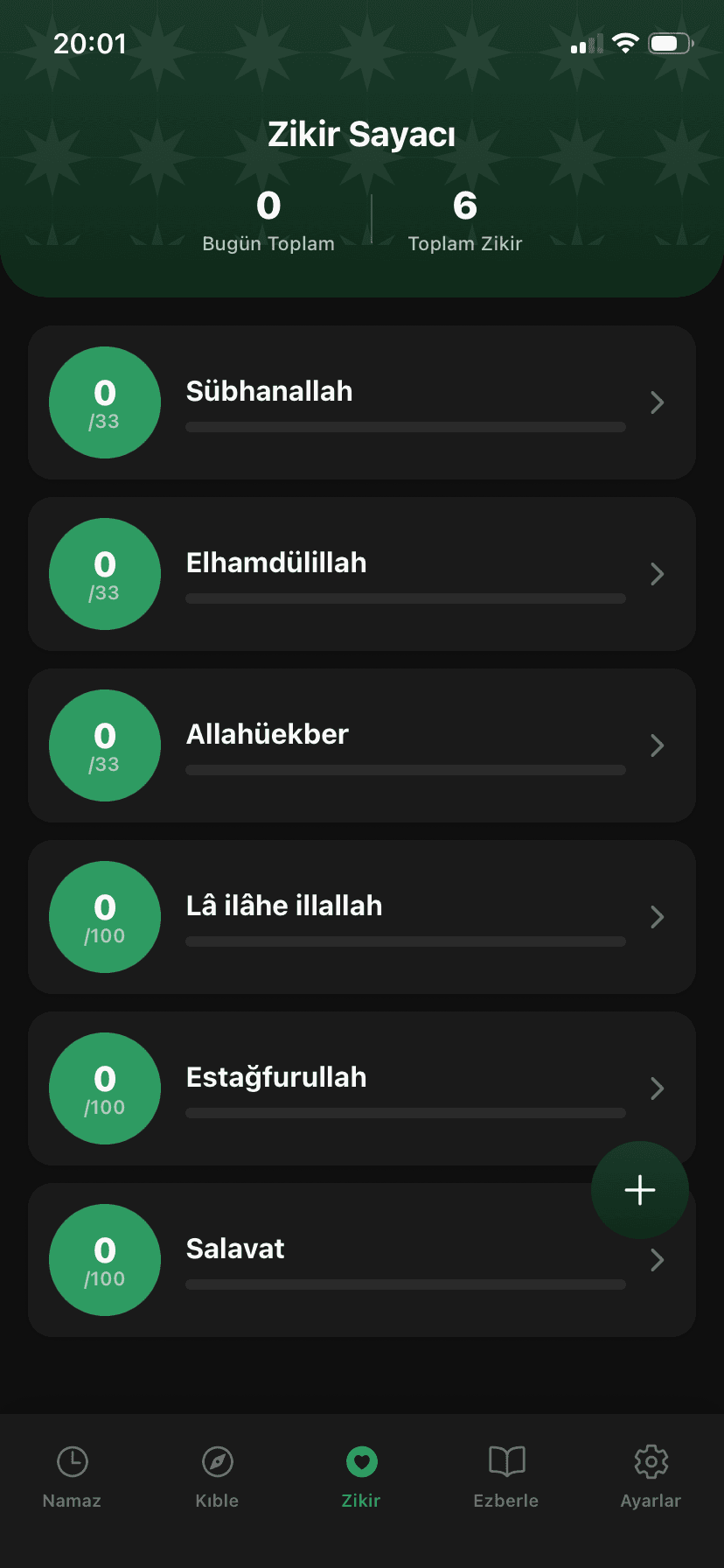
Task: Tap the Sübhanallah counter circle
Action: click(x=104, y=402)
